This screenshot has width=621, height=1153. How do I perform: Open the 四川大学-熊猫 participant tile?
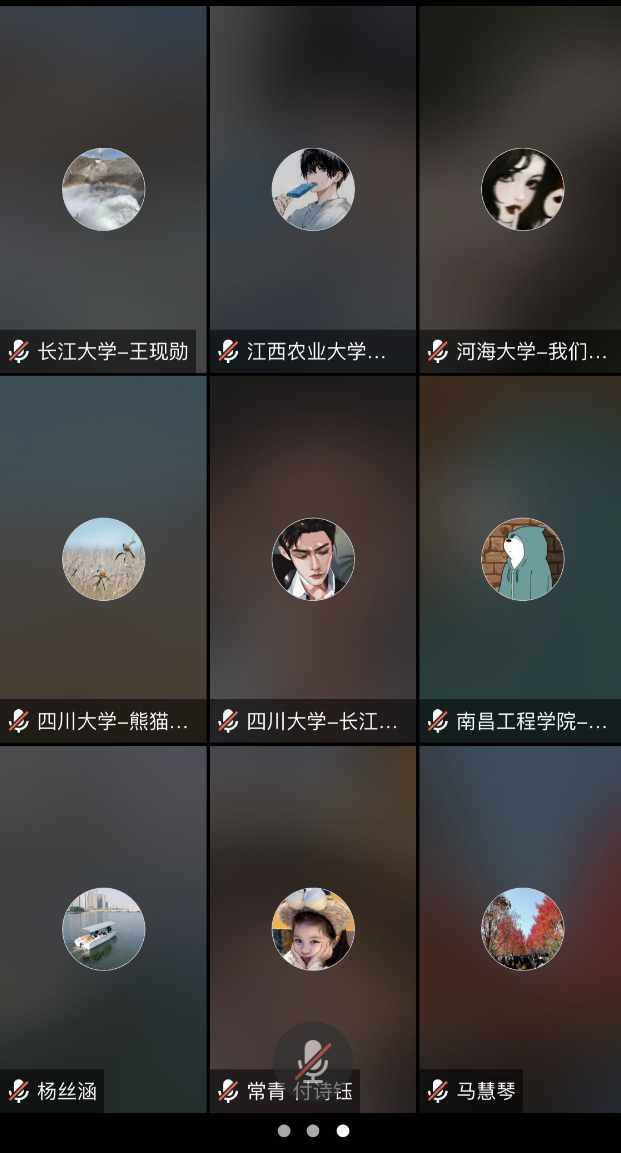pos(103,558)
